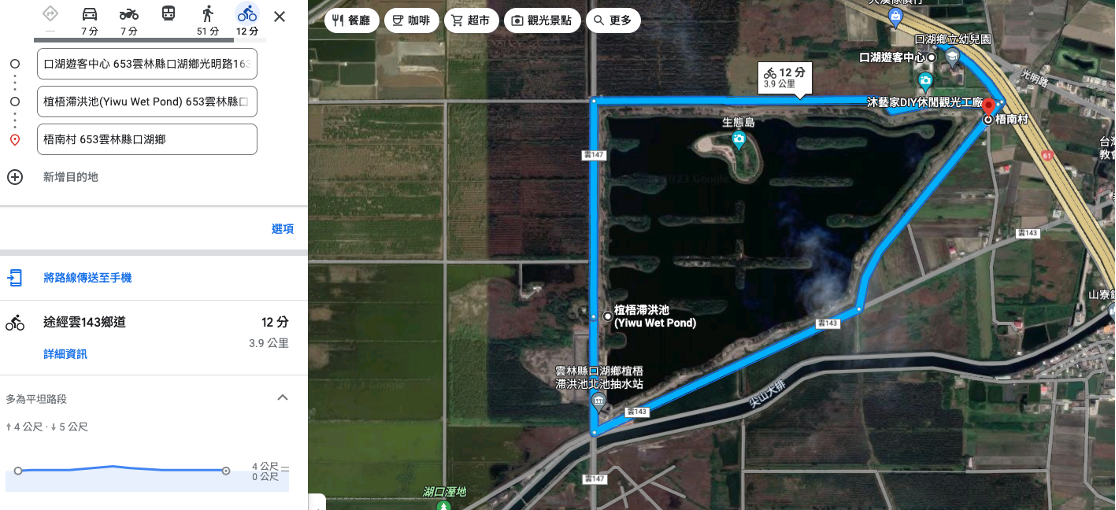Edit the 口湖遊客中心 starting point field

point(146,64)
